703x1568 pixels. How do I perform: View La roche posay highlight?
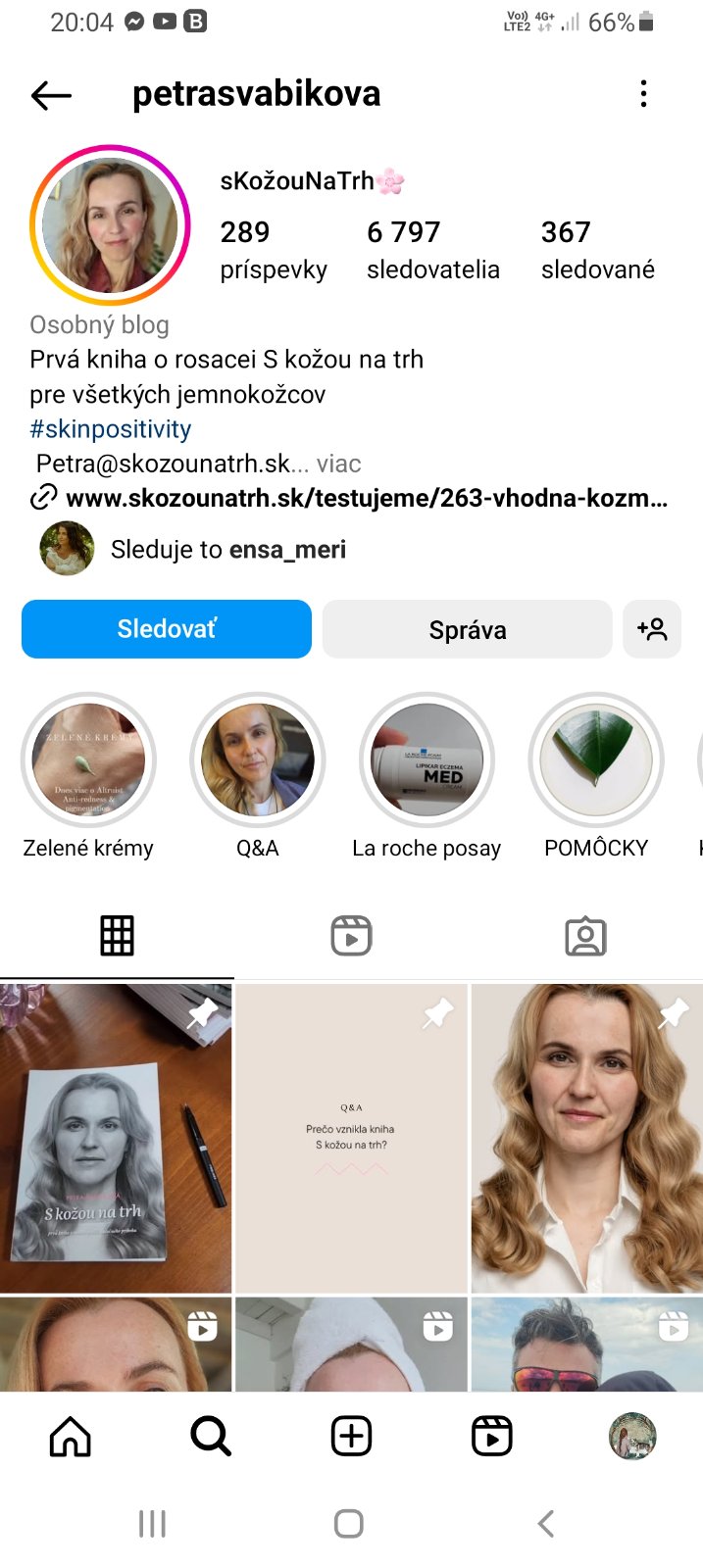(427, 760)
